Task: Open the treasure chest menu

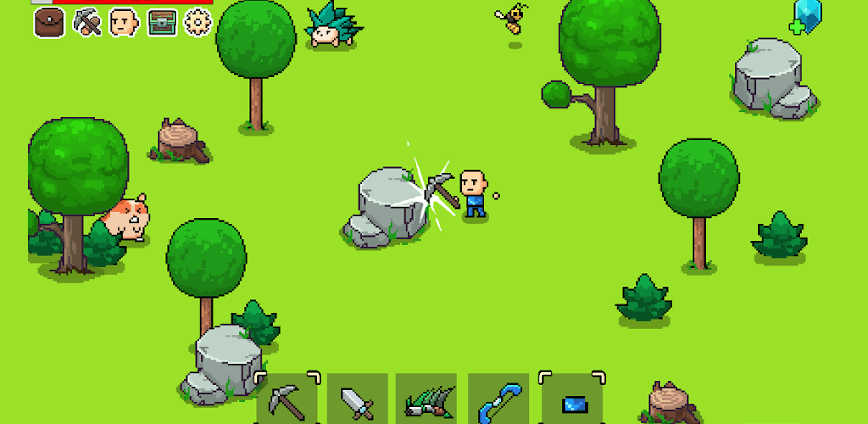Action: pyautogui.click(x=162, y=22)
